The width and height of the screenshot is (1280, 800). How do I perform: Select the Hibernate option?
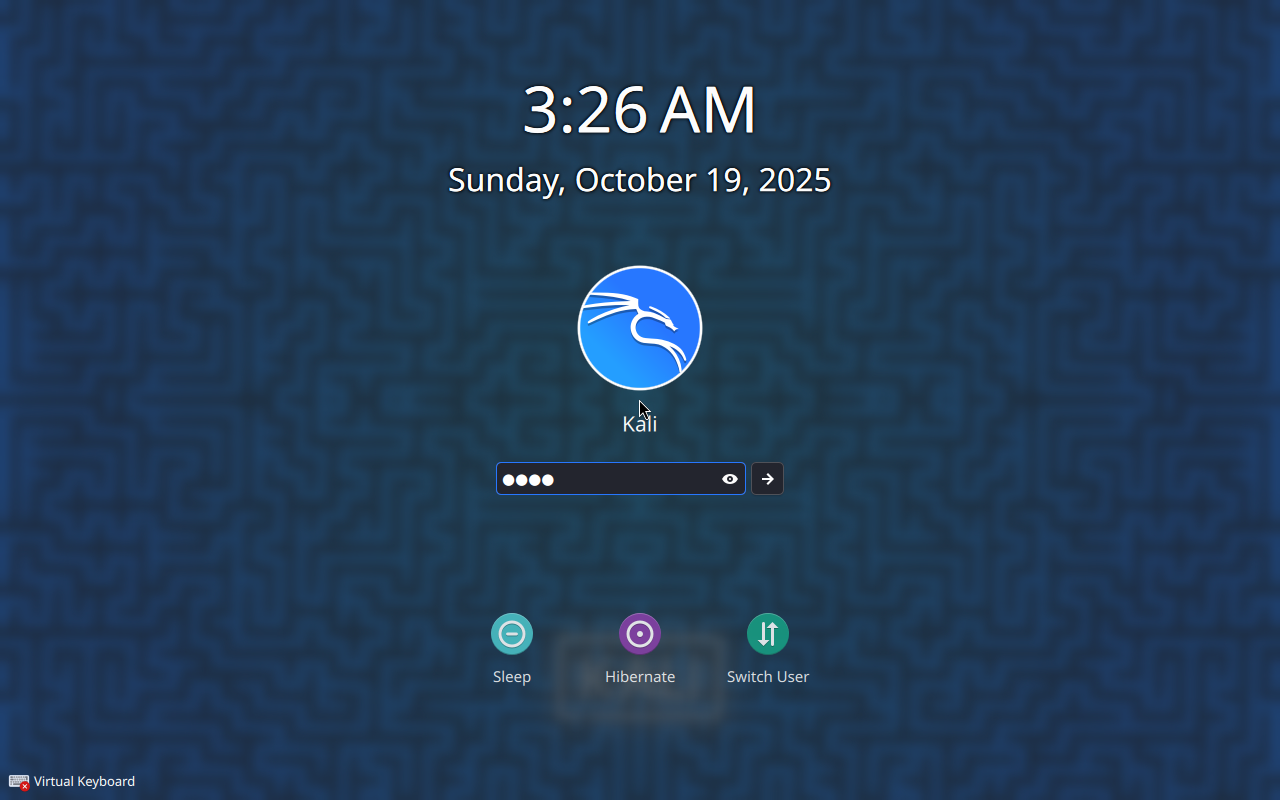point(640,634)
